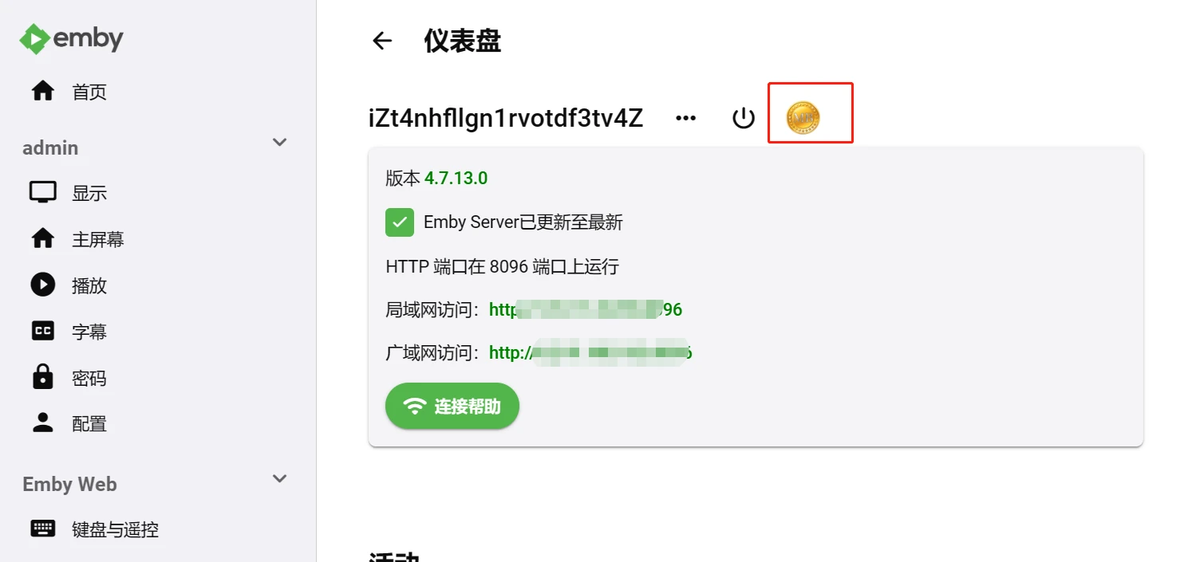Open the 广域网访问 address link
The width and height of the screenshot is (1192, 562).
point(590,353)
